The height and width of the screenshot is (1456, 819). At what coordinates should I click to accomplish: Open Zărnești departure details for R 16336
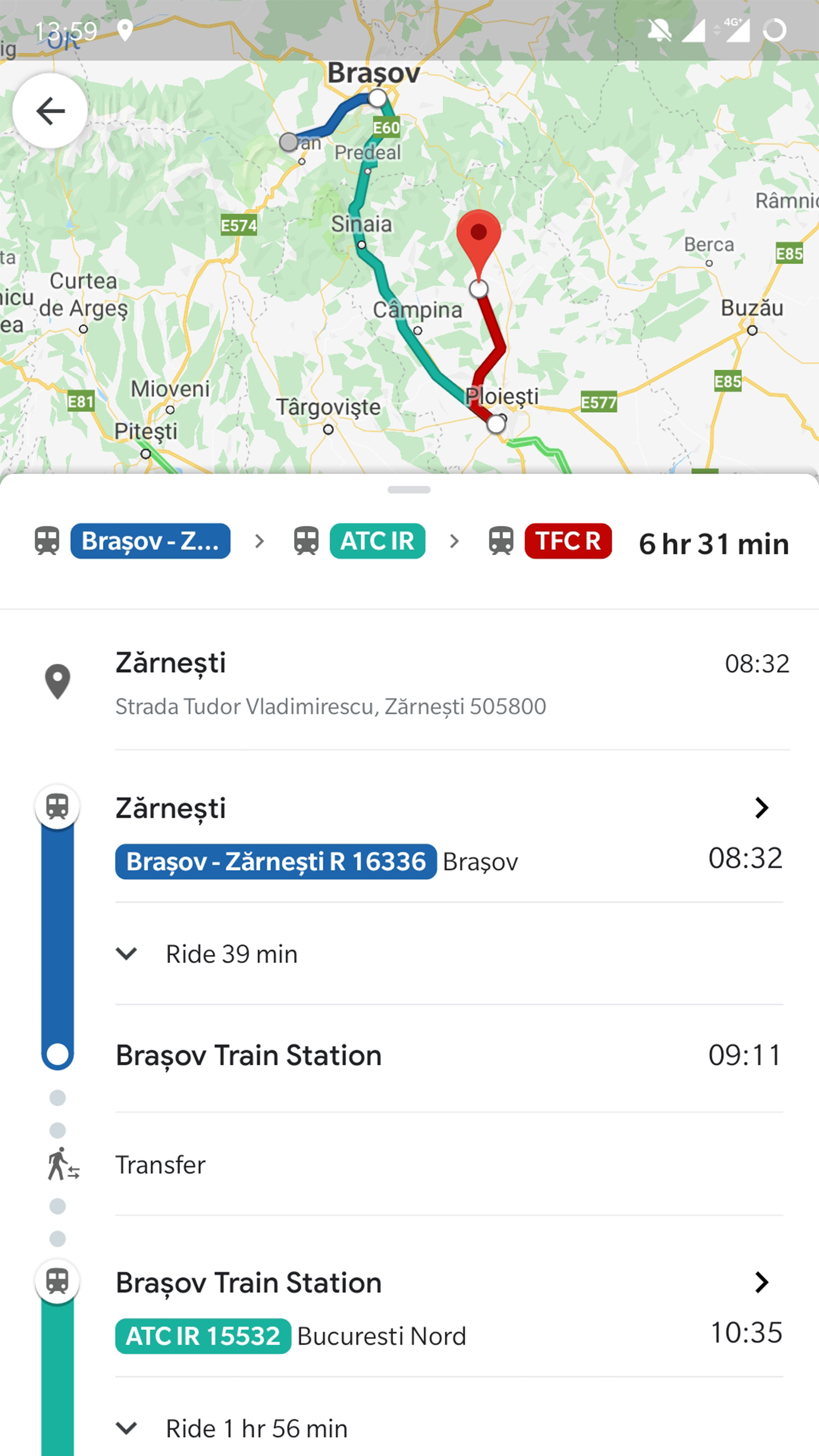click(449, 833)
